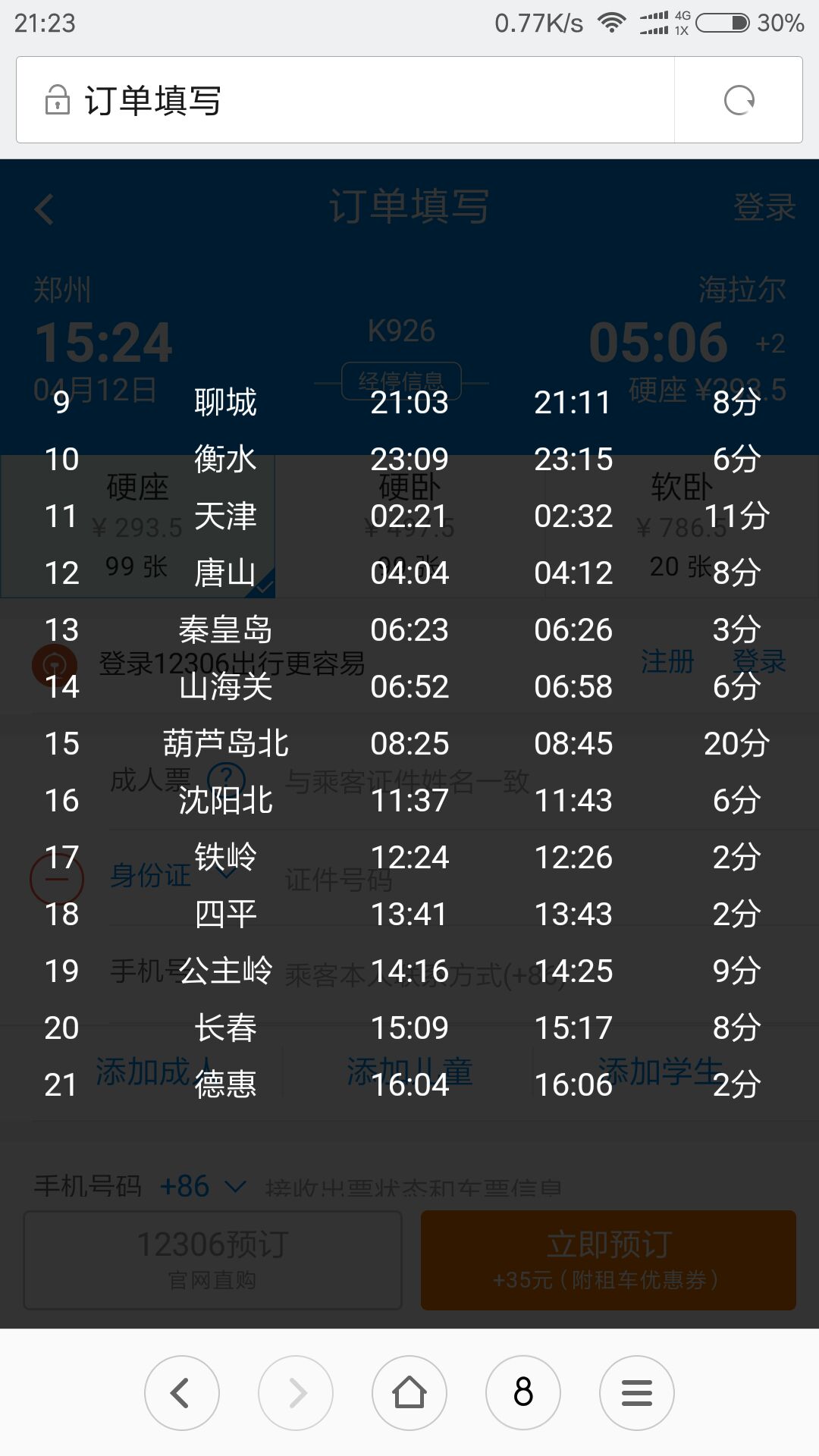Open the tab switcher showing 8

coord(522,1392)
